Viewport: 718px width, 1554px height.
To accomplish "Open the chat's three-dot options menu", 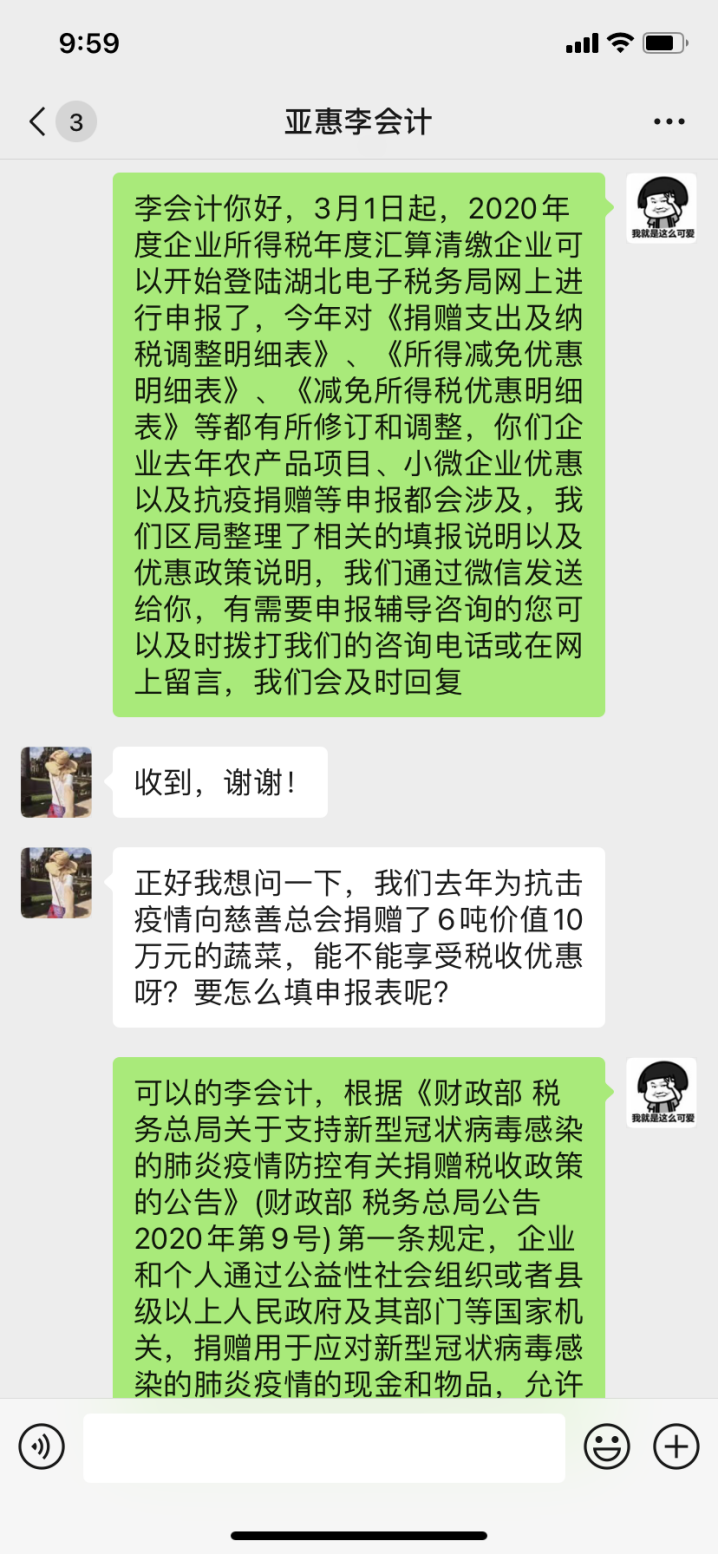I will (669, 122).
